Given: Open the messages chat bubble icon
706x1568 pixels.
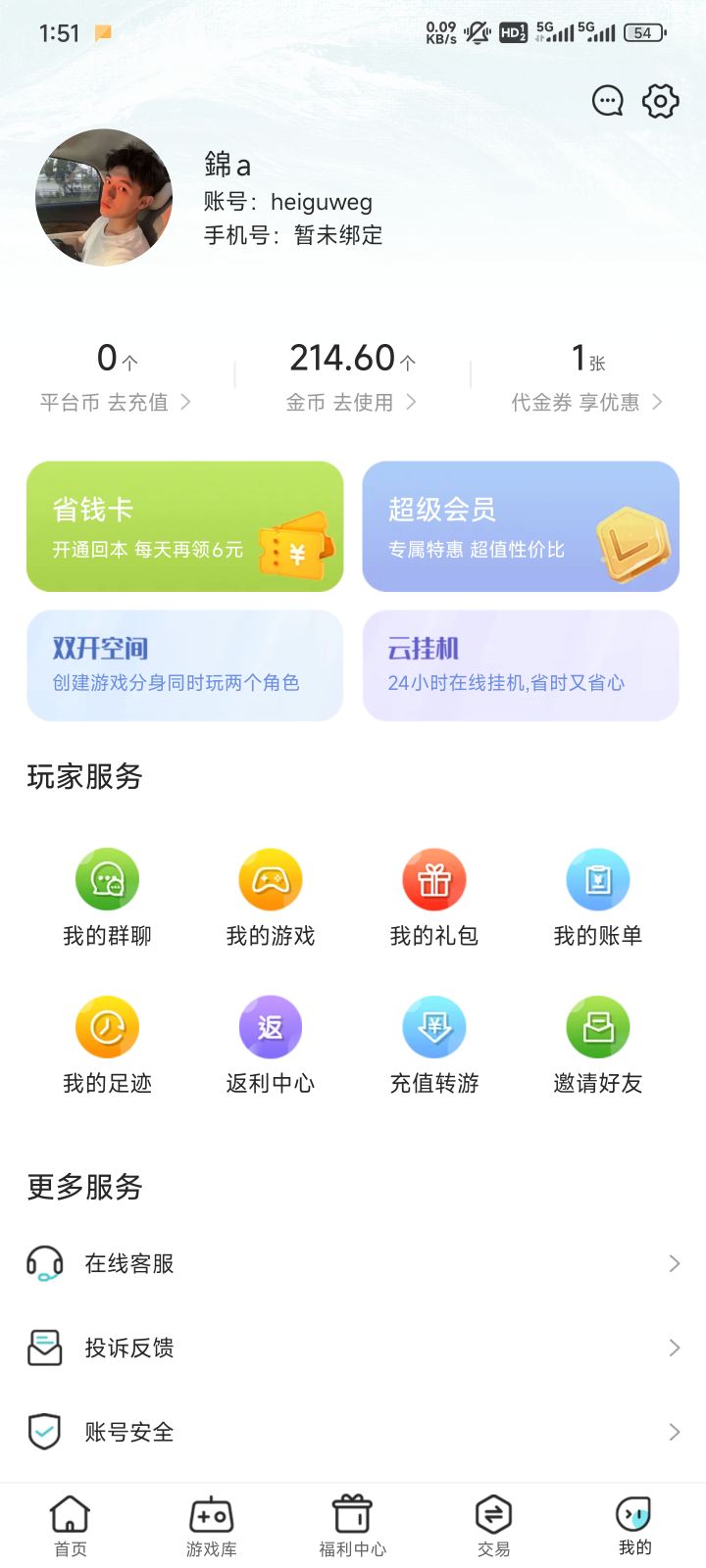Looking at the screenshot, I should 608,101.
